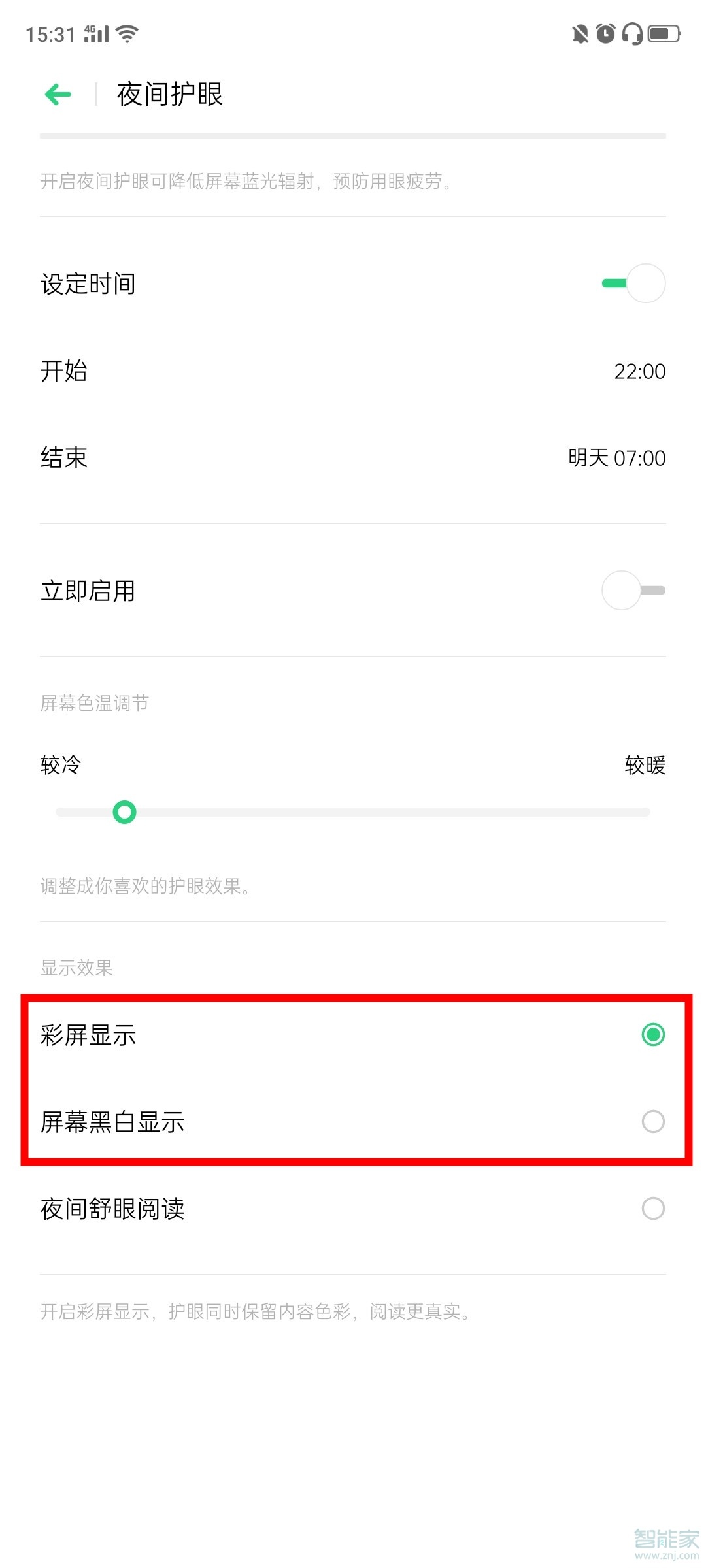Choose 屏幕黑白显示 display effect
Screen dimensions: 706x1568
(x=652, y=1122)
